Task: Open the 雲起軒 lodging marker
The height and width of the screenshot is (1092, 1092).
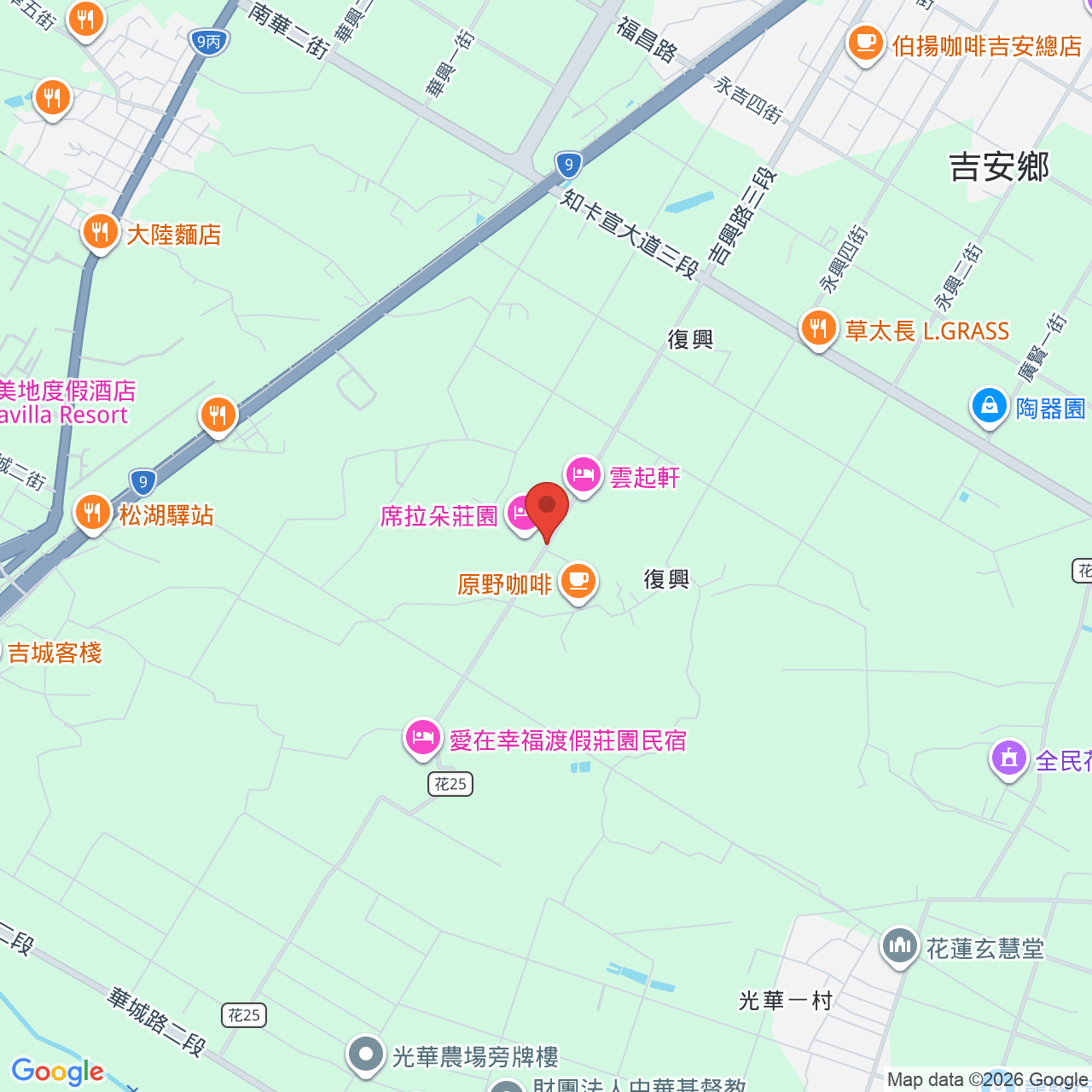Action: (584, 475)
